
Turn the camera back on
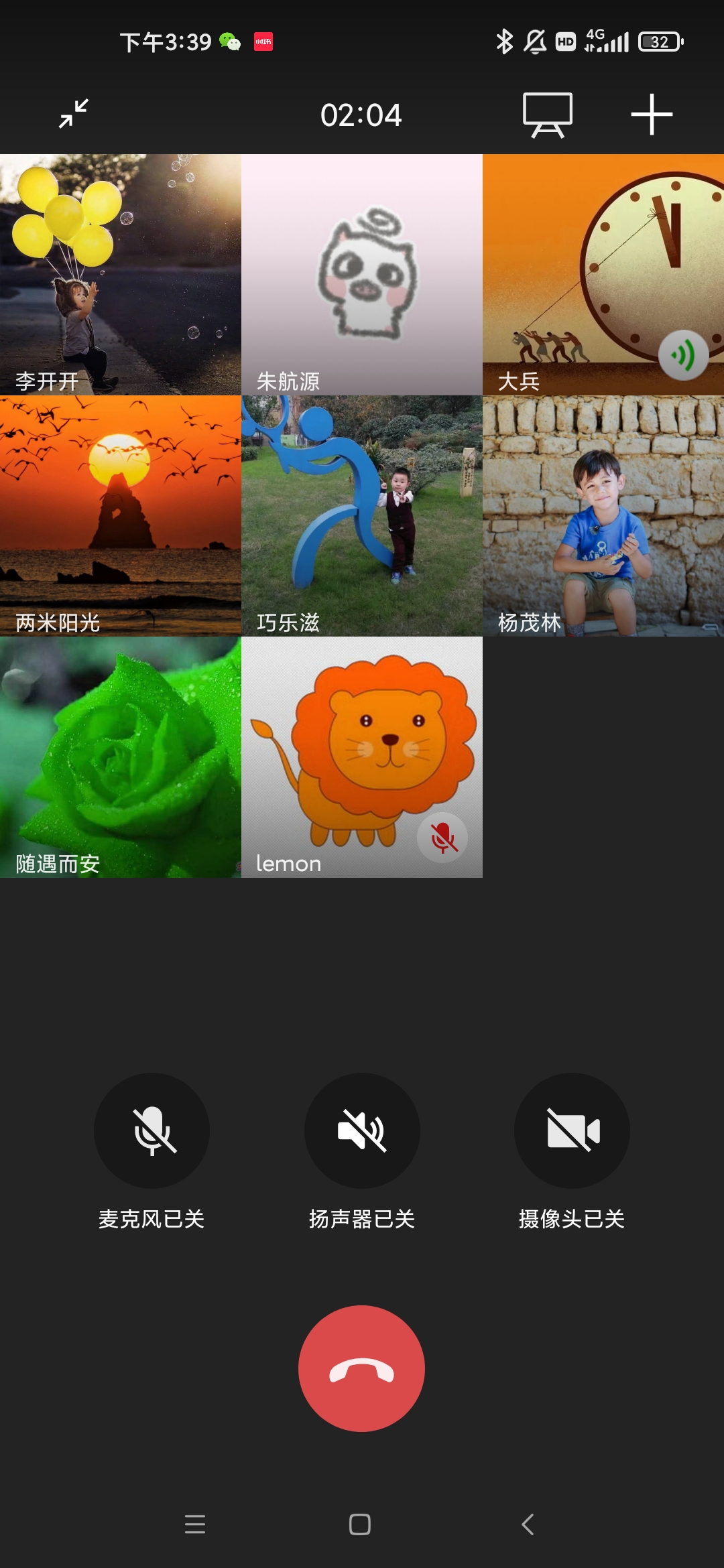click(x=572, y=1131)
